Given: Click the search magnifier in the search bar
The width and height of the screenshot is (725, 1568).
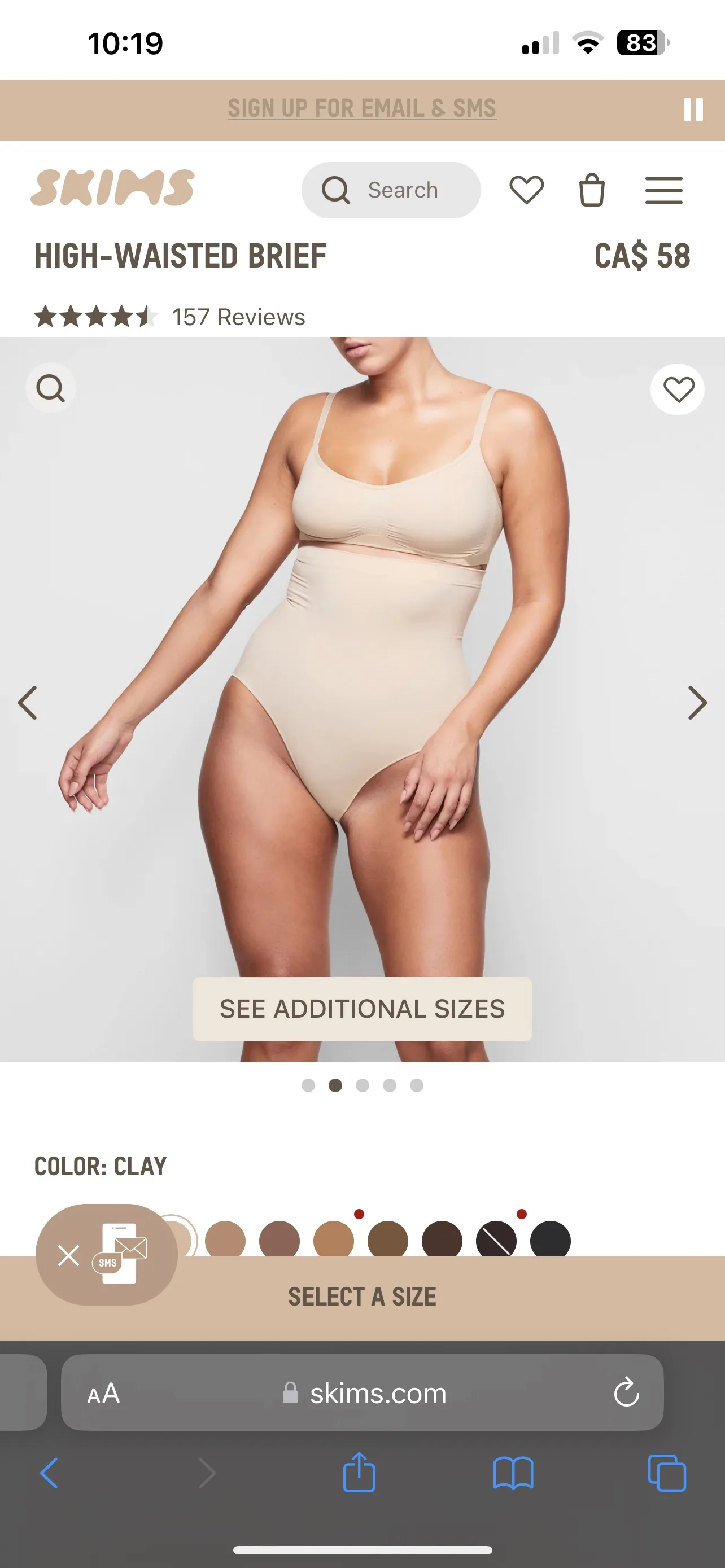Looking at the screenshot, I should coord(335,189).
